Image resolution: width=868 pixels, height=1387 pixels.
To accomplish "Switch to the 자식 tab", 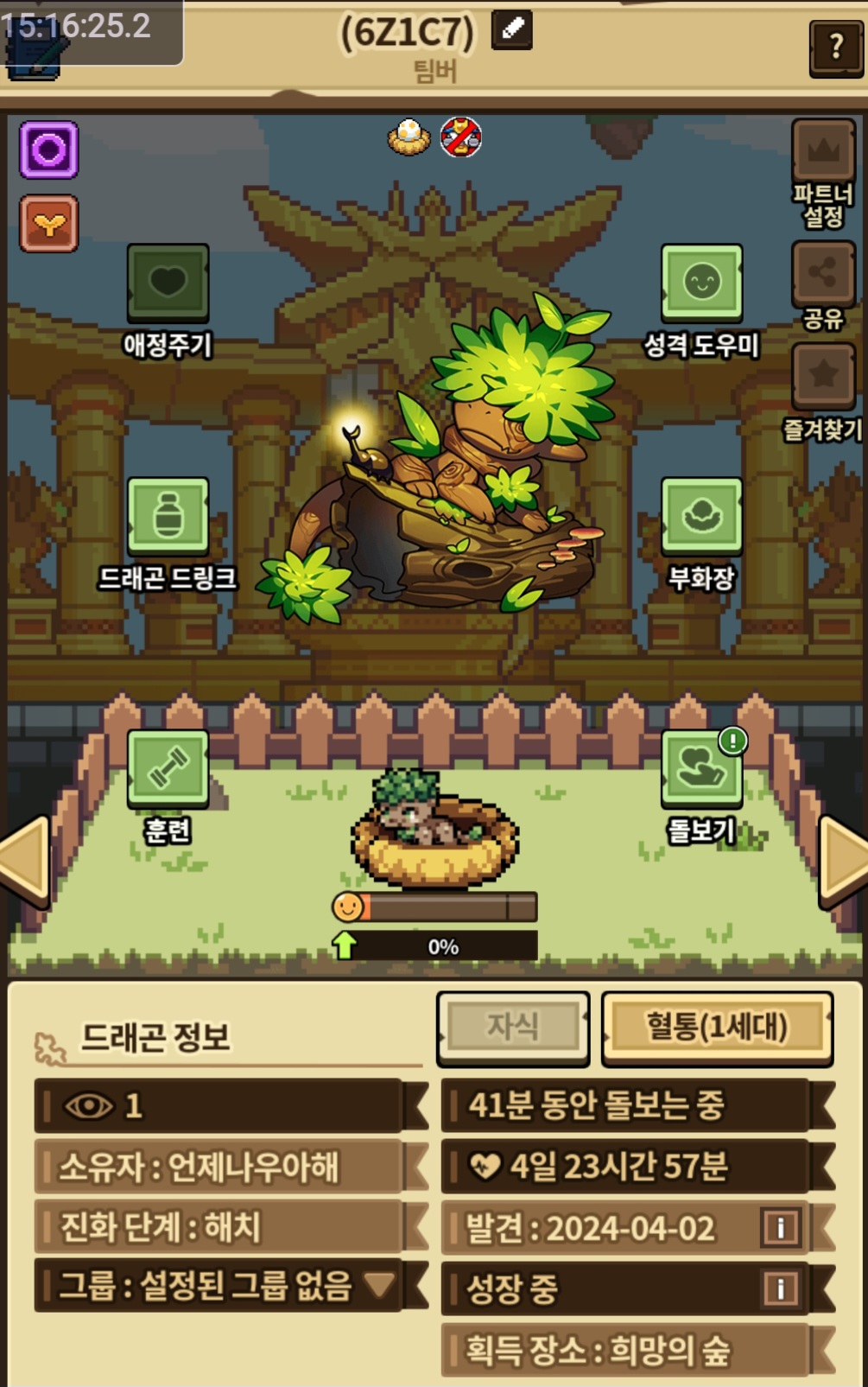I will point(513,1028).
